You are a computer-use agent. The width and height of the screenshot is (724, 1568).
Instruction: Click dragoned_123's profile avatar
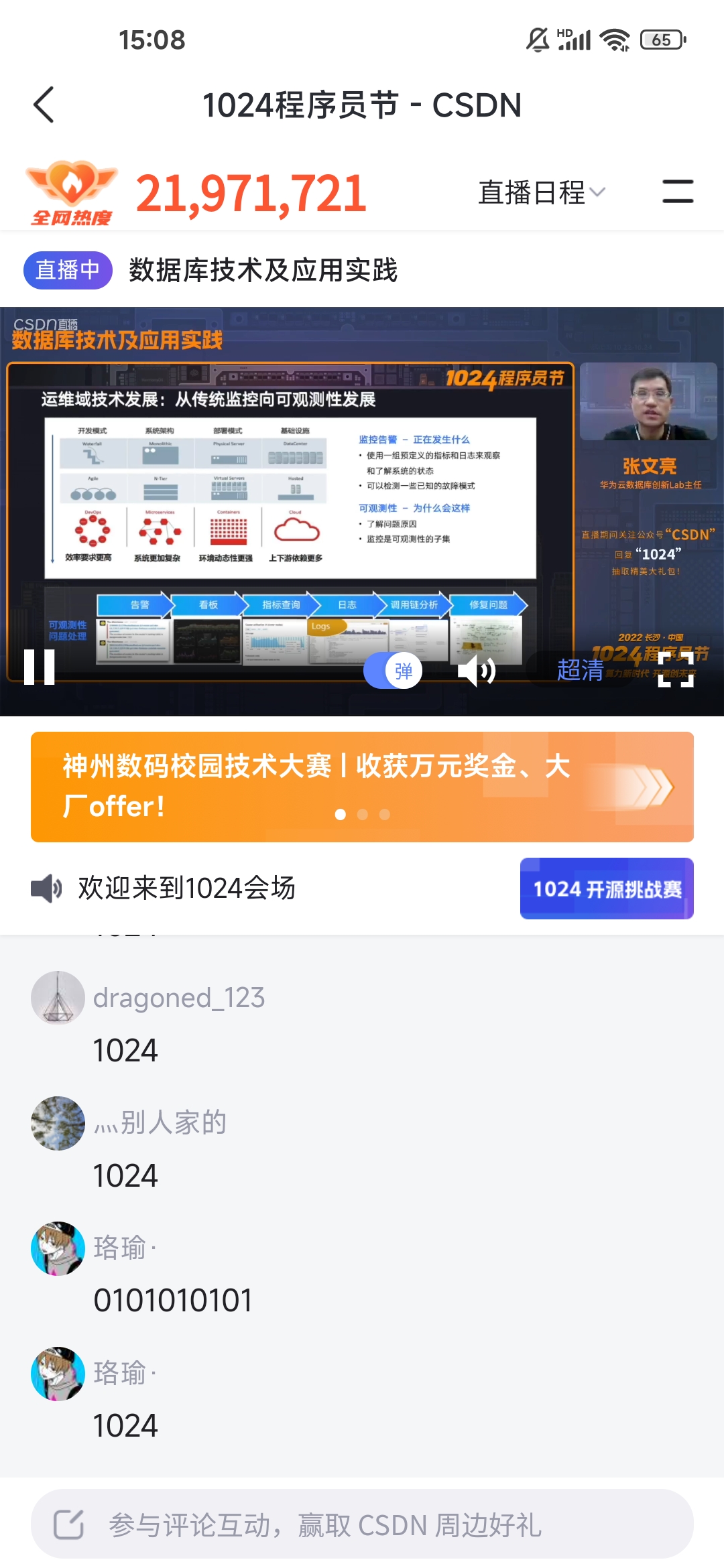(58, 998)
